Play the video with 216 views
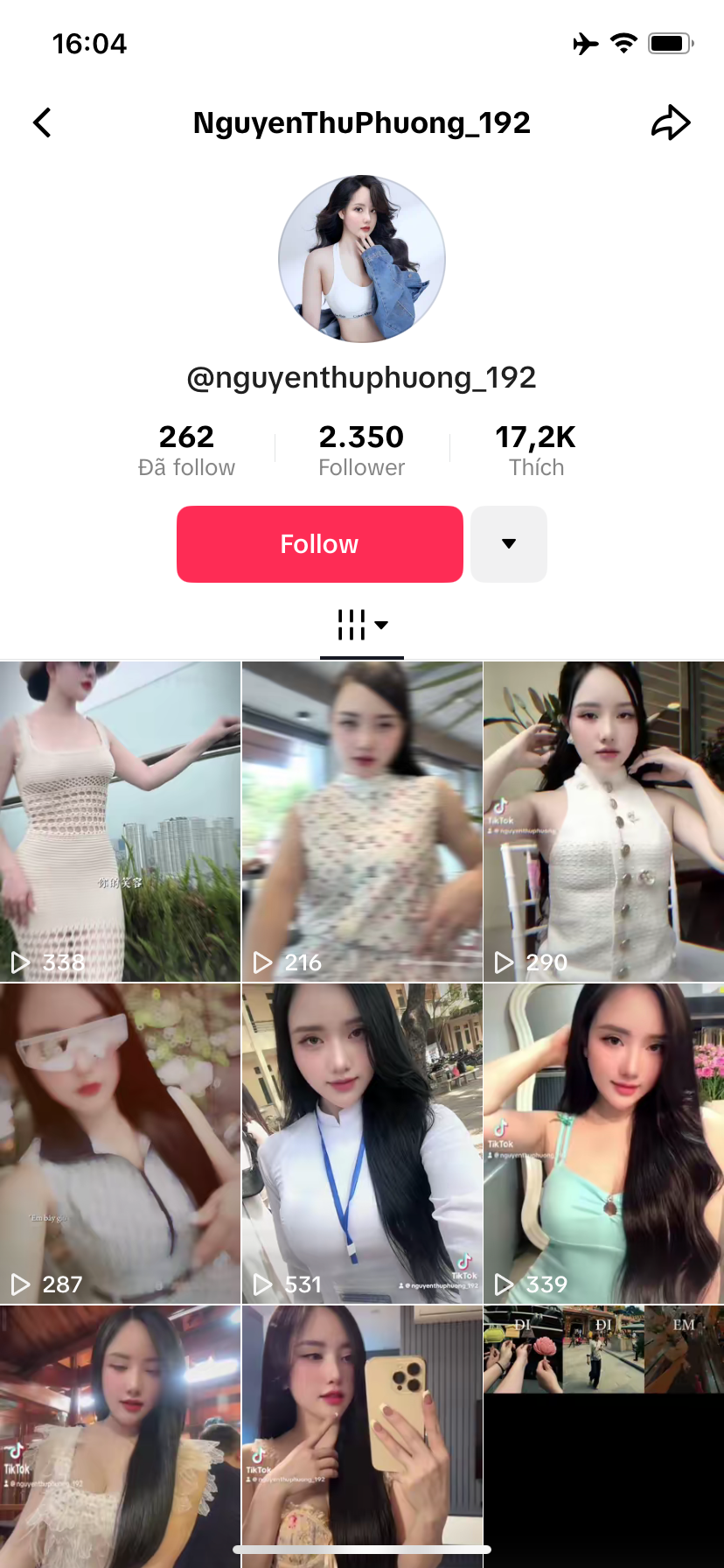 (362, 821)
